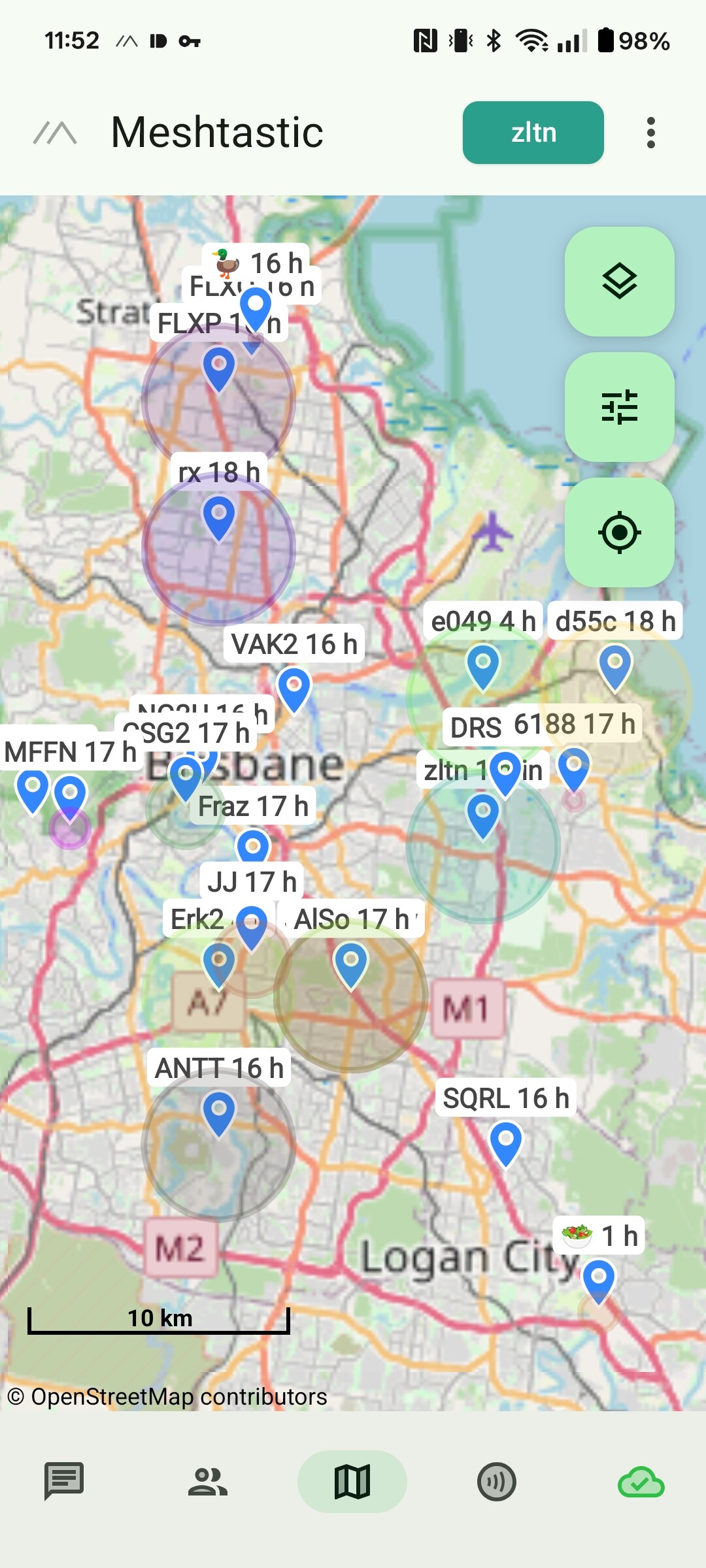Tap the zltn node chip in the app bar
The width and height of the screenshot is (706, 1568).
click(533, 133)
